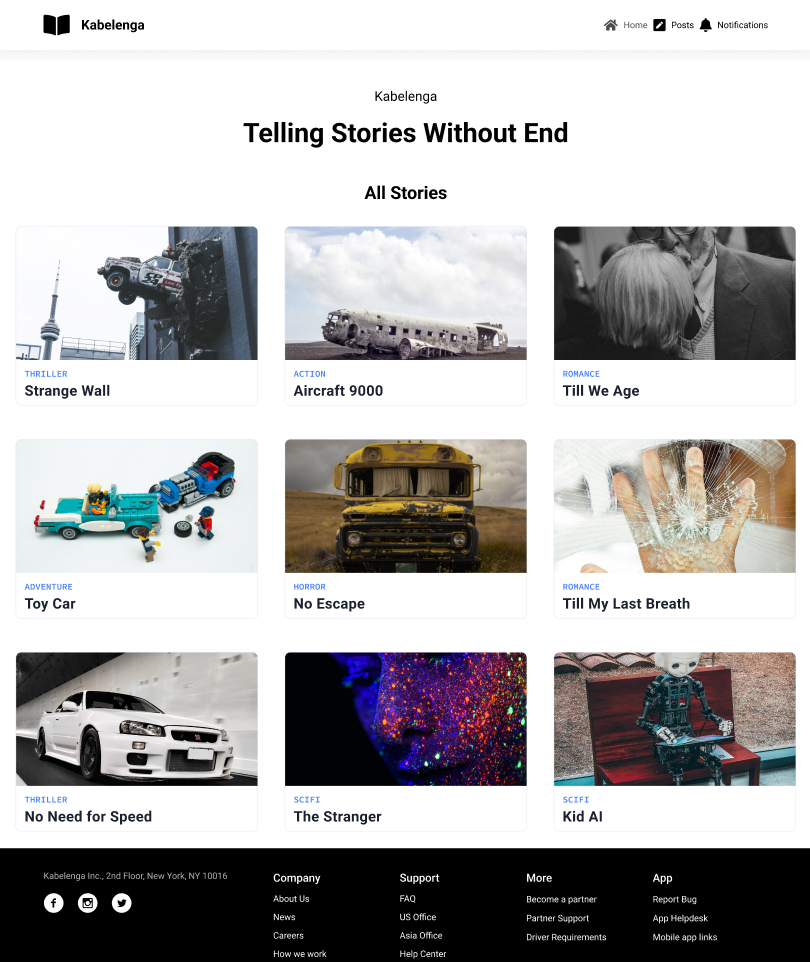This screenshot has width=810, height=962.
Task: Open the Posts nav item
Action: pyautogui.click(x=673, y=25)
